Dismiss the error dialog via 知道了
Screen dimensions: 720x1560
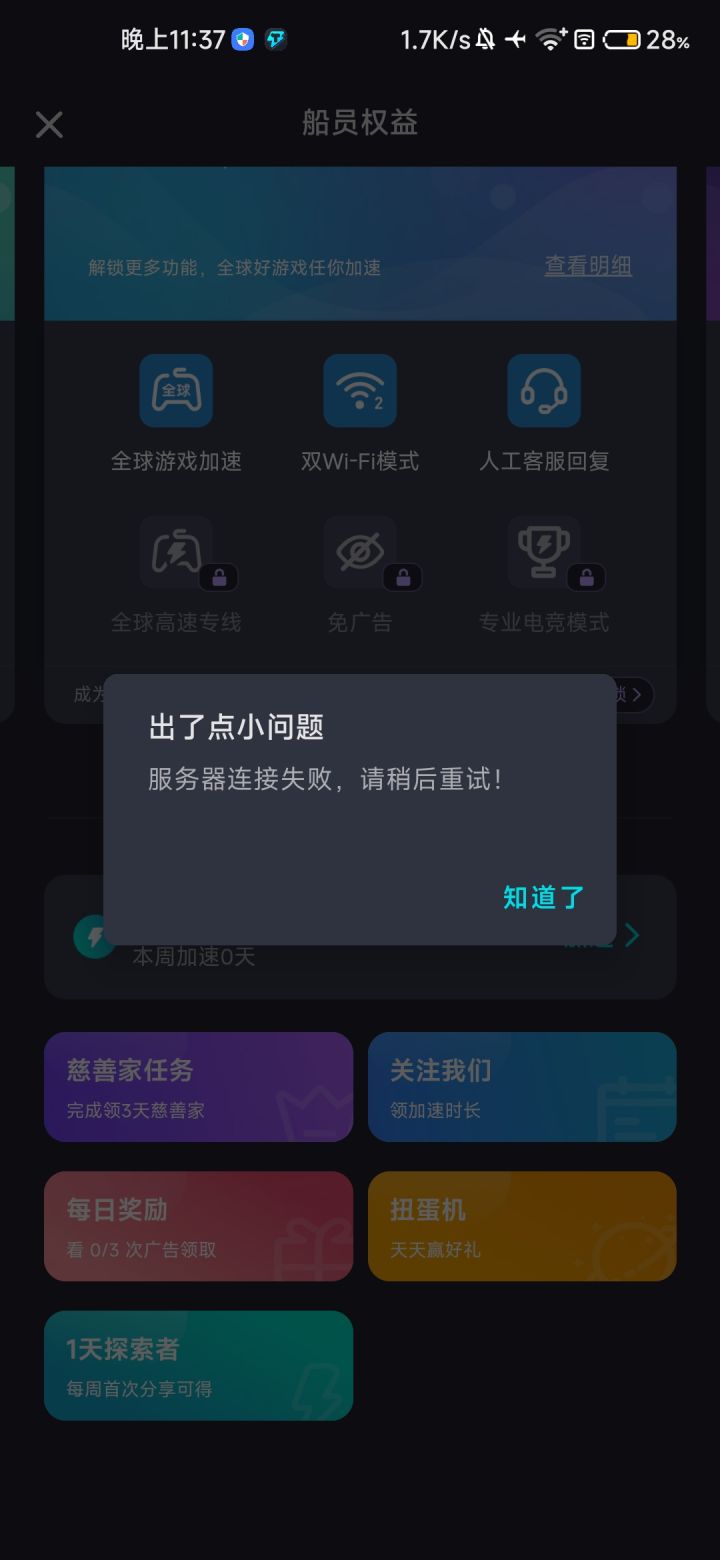tap(543, 898)
